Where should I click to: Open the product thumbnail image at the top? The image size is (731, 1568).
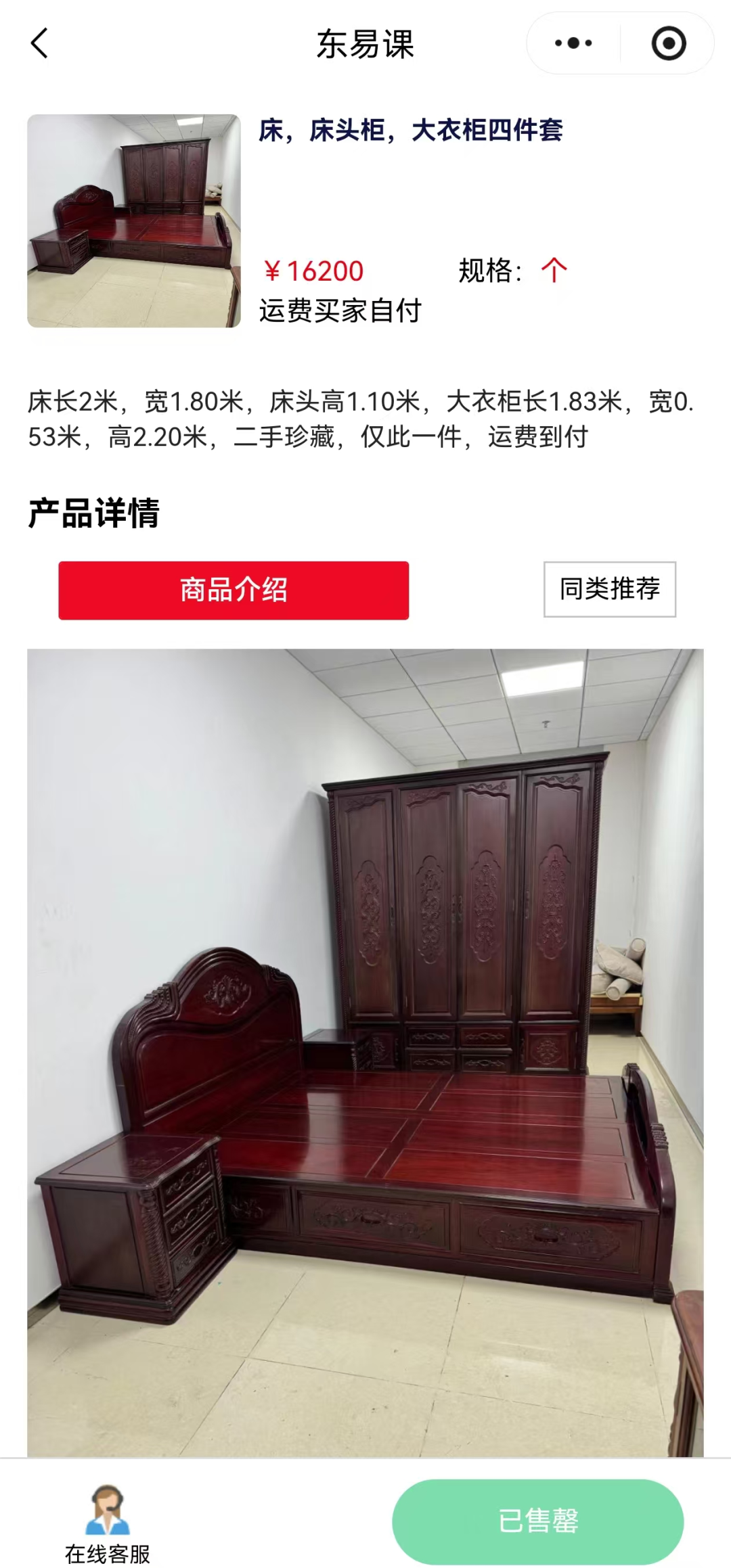(134, 221)
